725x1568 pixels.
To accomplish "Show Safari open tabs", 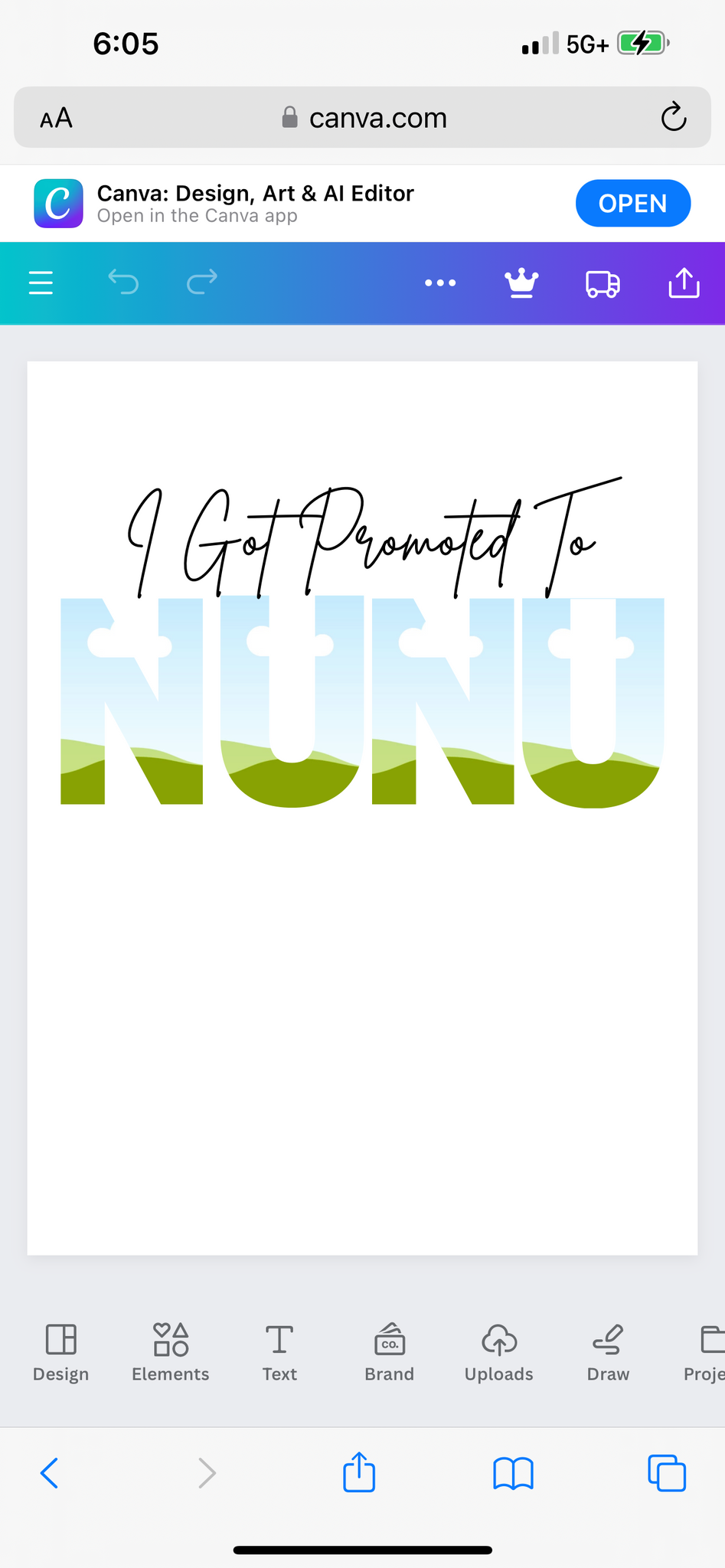I will tap(667, 1472).
